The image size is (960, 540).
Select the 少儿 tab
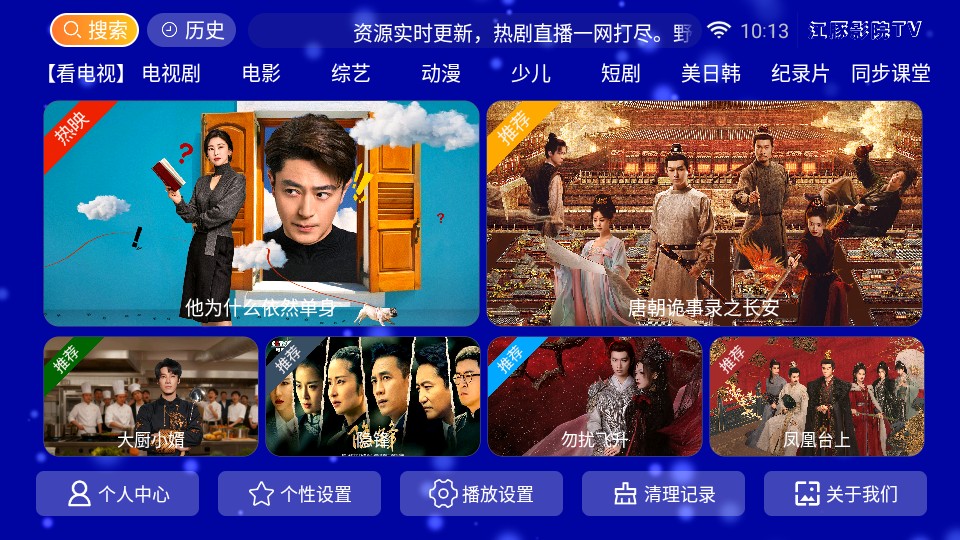point(531,73)
